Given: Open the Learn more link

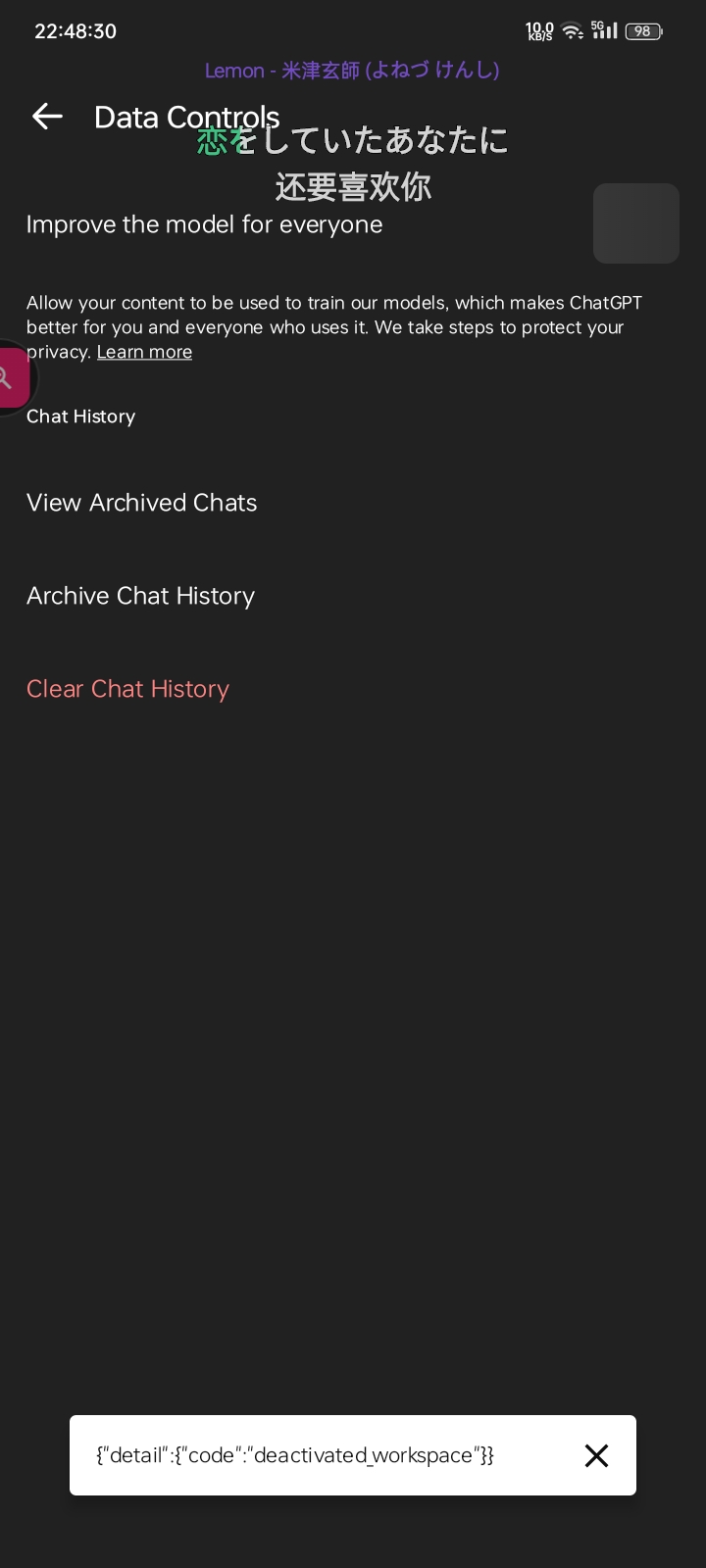Looking at the screenshot, I should [x=144, y=352].
